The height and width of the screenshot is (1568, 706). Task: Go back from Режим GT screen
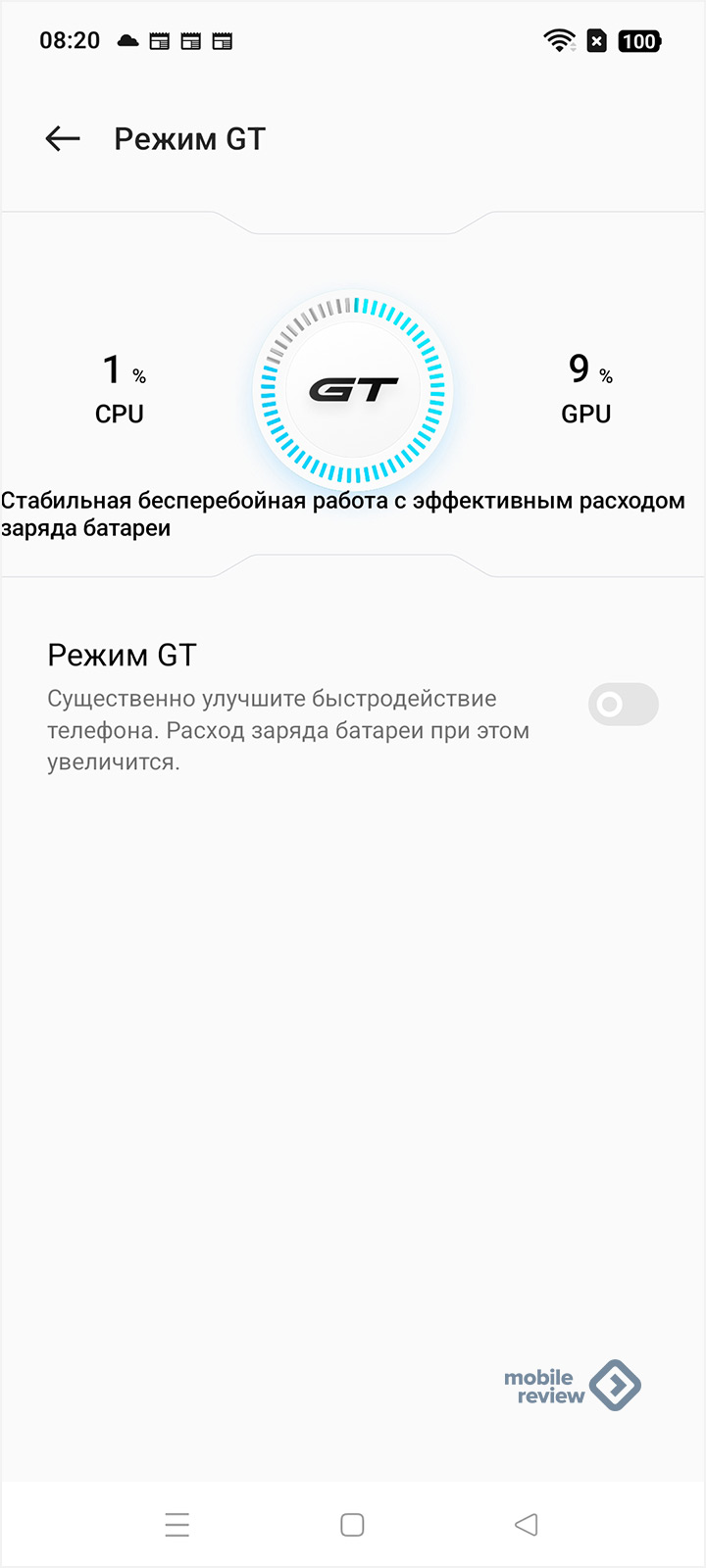pos(63,139)
